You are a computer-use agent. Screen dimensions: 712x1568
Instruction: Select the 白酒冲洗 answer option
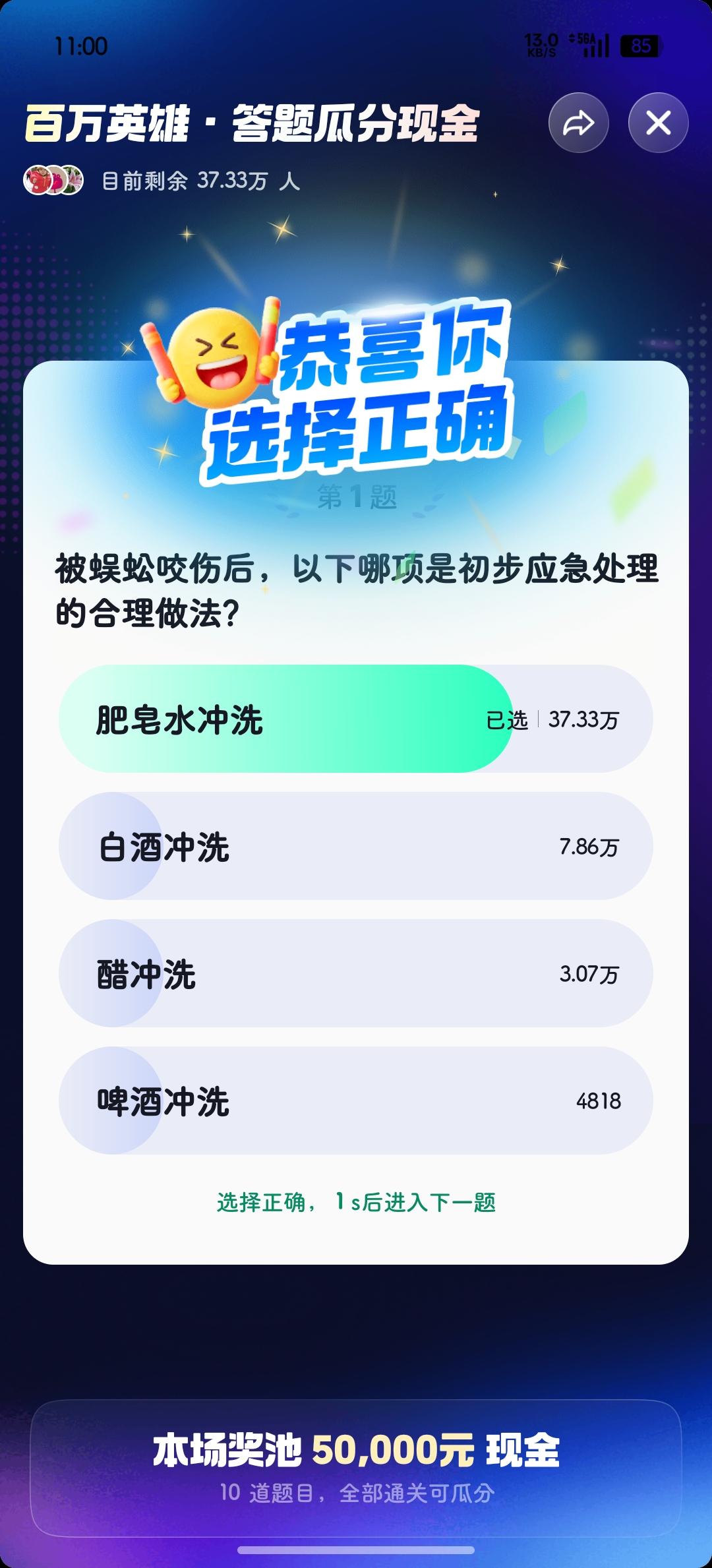356,845
